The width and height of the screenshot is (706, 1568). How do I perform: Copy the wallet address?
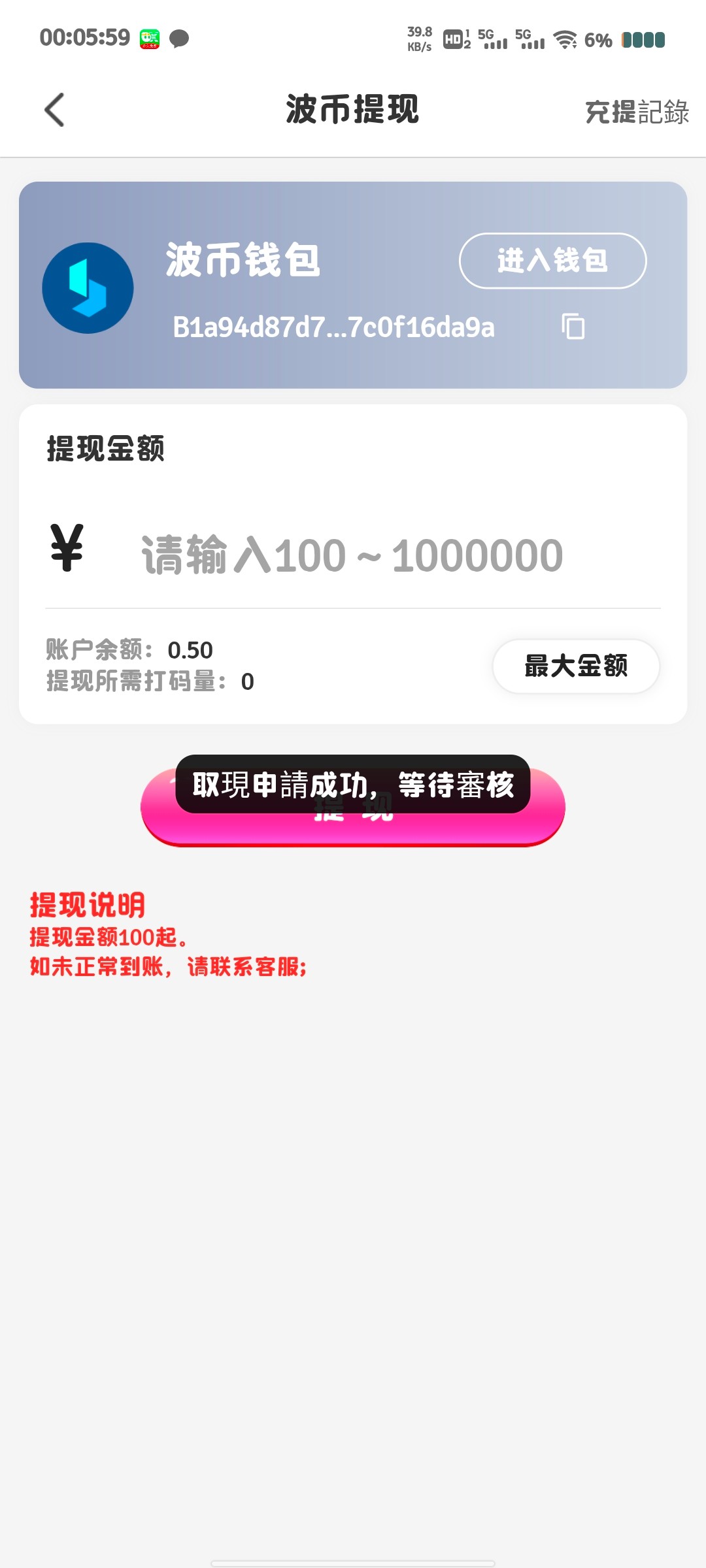tap(573, 326)
